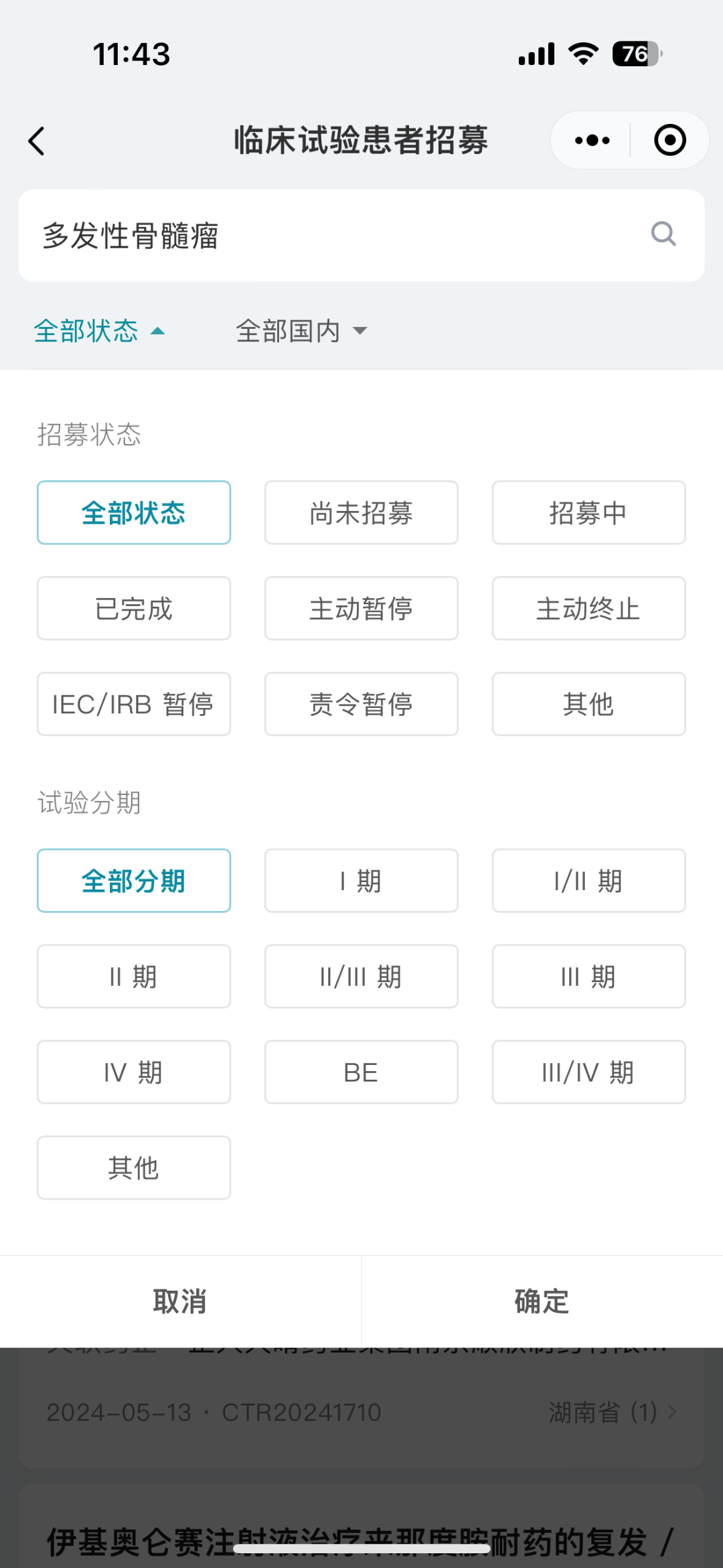Viewport: 723px width, 1568px height.
Task: Collapse the 全部状态 filter dropdown
Action: [99, 331]
